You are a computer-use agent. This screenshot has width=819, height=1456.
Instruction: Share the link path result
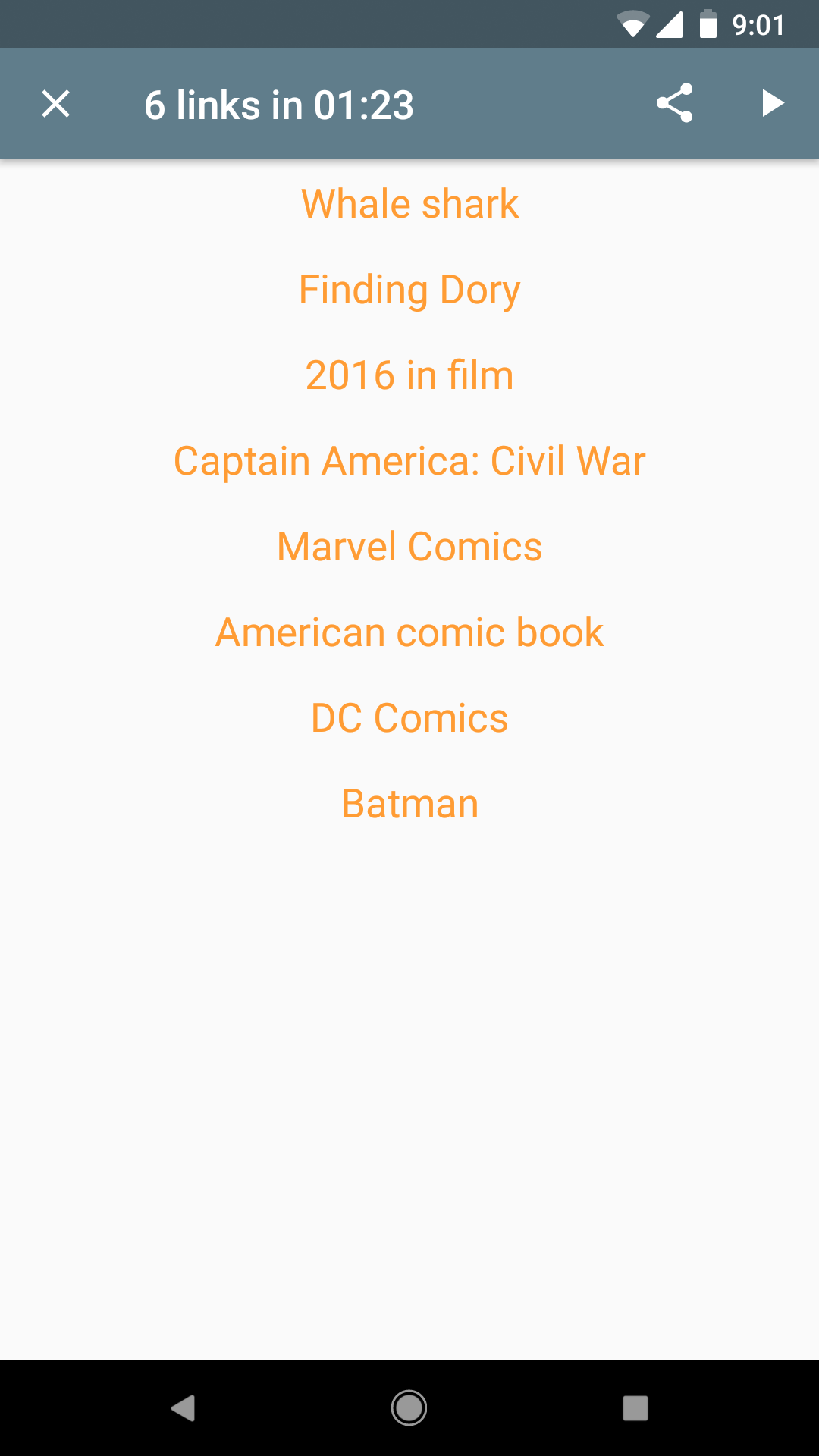674,103
